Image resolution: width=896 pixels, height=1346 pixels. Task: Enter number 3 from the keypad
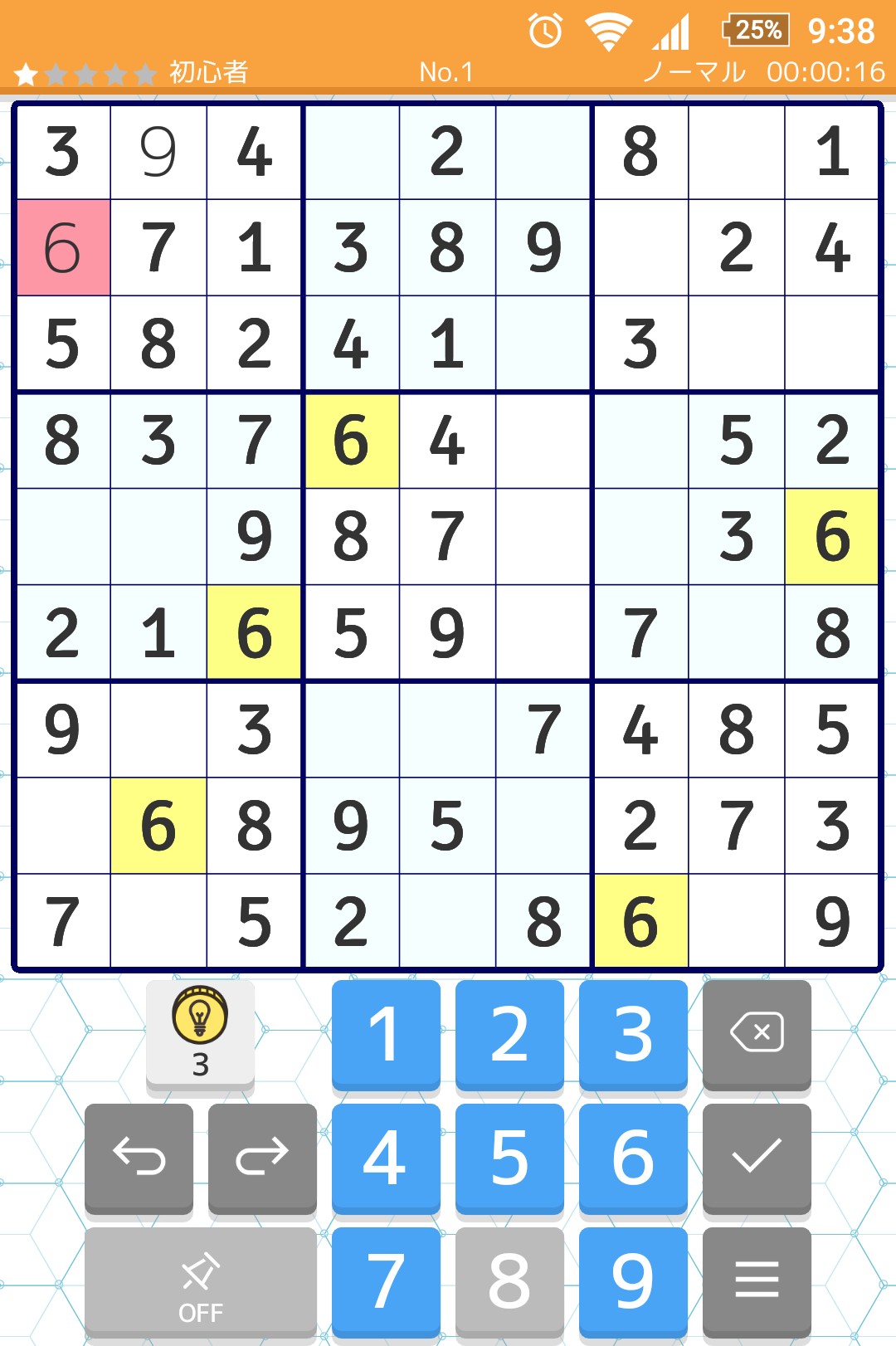[x=633, y=1033]
